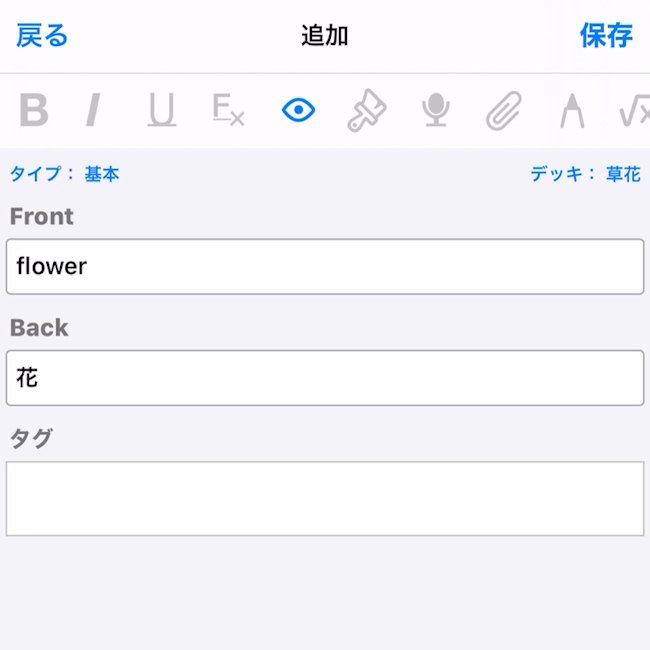Focus the タグ tags field
650x650 pixels.
click(x=325, y=498)
